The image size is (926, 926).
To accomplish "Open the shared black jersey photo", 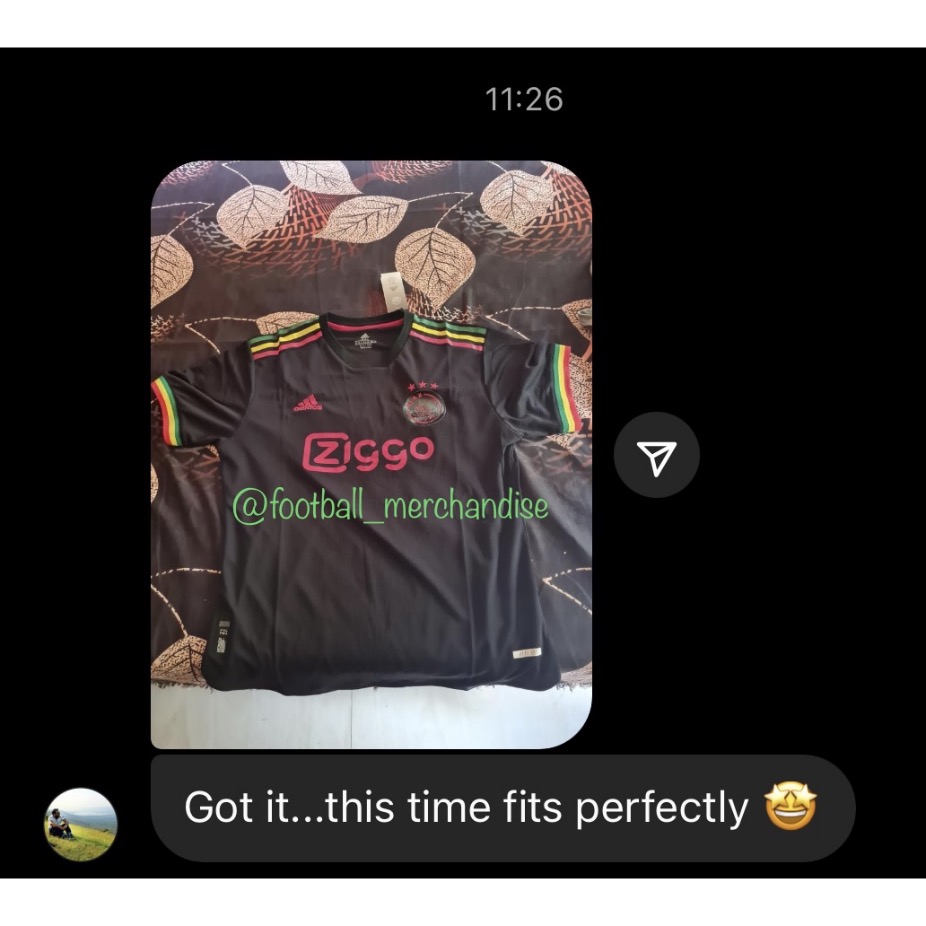I will [371, 454].
